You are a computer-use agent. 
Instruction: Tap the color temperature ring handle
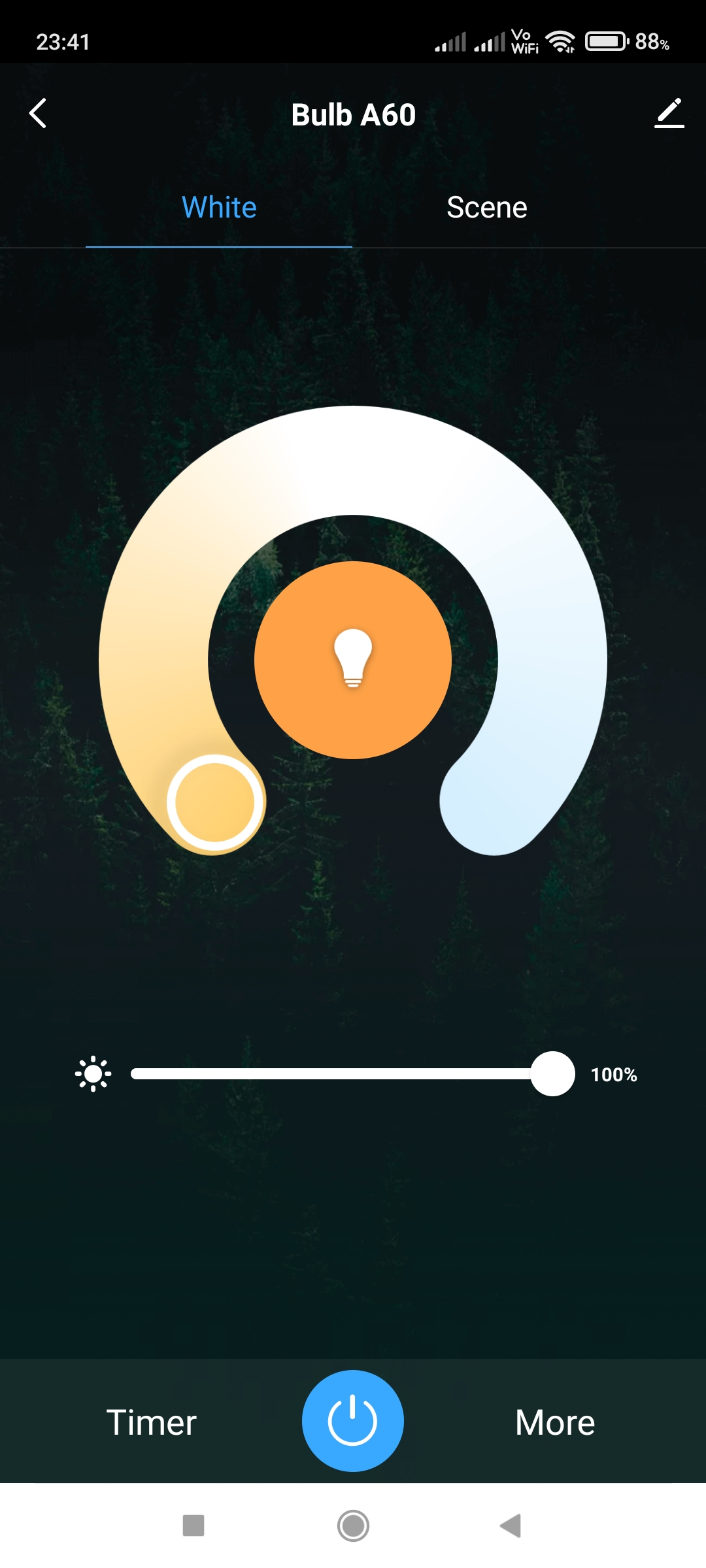coord(214,802)
